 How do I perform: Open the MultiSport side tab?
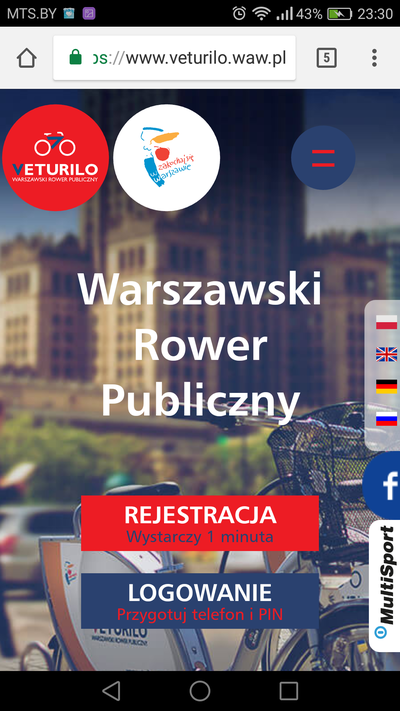point(385,586)
